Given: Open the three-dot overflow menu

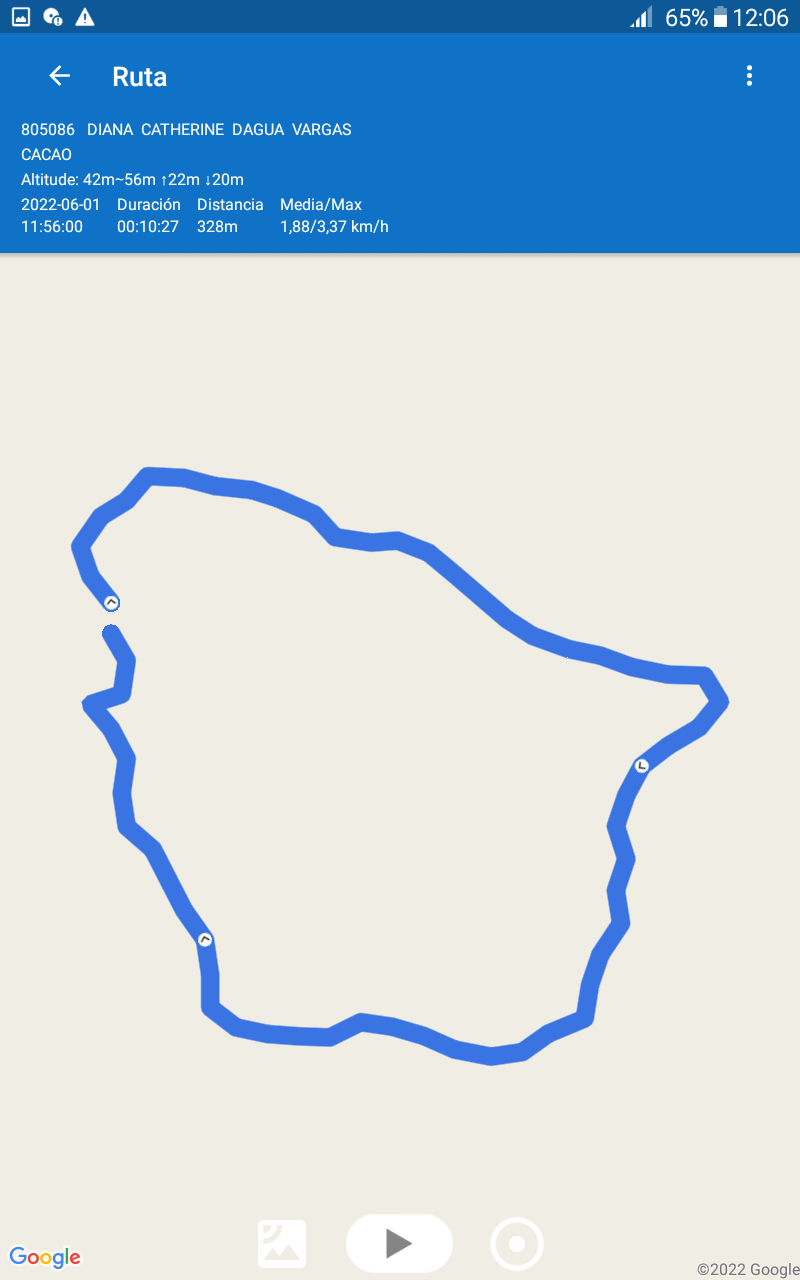Looking at the screenshot, I should (749, 76).
